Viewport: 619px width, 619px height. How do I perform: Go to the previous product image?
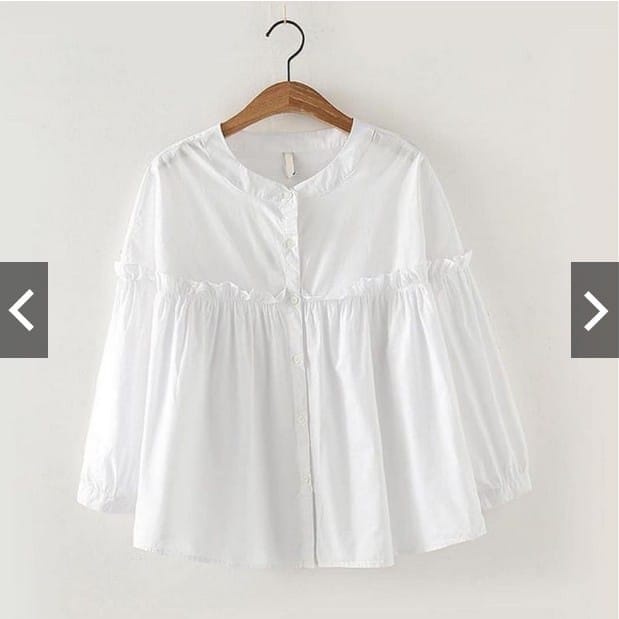(x=23, y=310)
